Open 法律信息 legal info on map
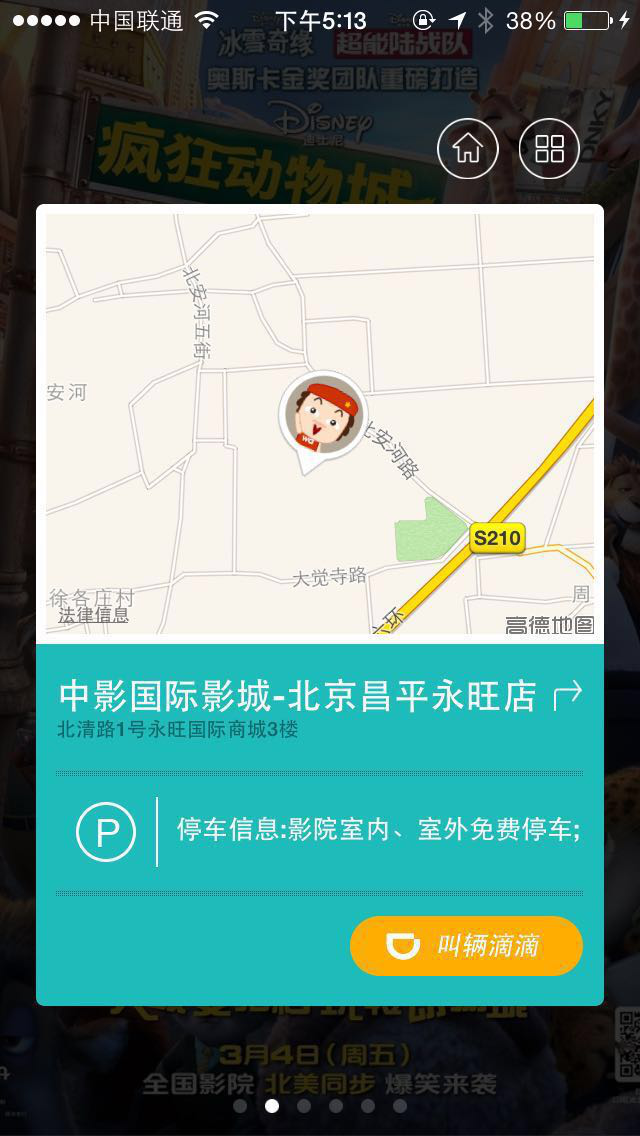The height and width of the screenshot is (1136, 640). point(93,616)
